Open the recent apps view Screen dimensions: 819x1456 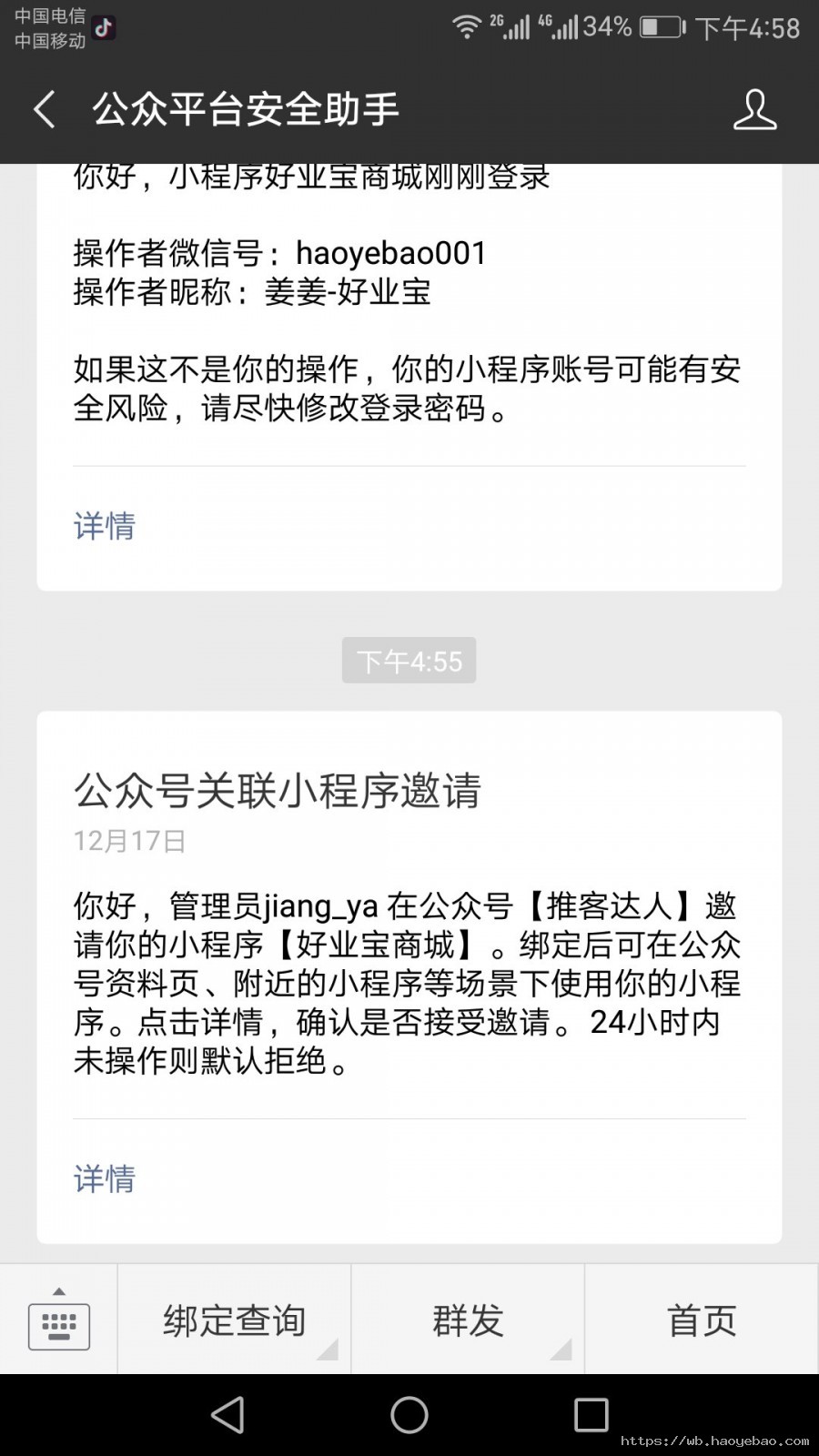click(x=591, y=1415)
